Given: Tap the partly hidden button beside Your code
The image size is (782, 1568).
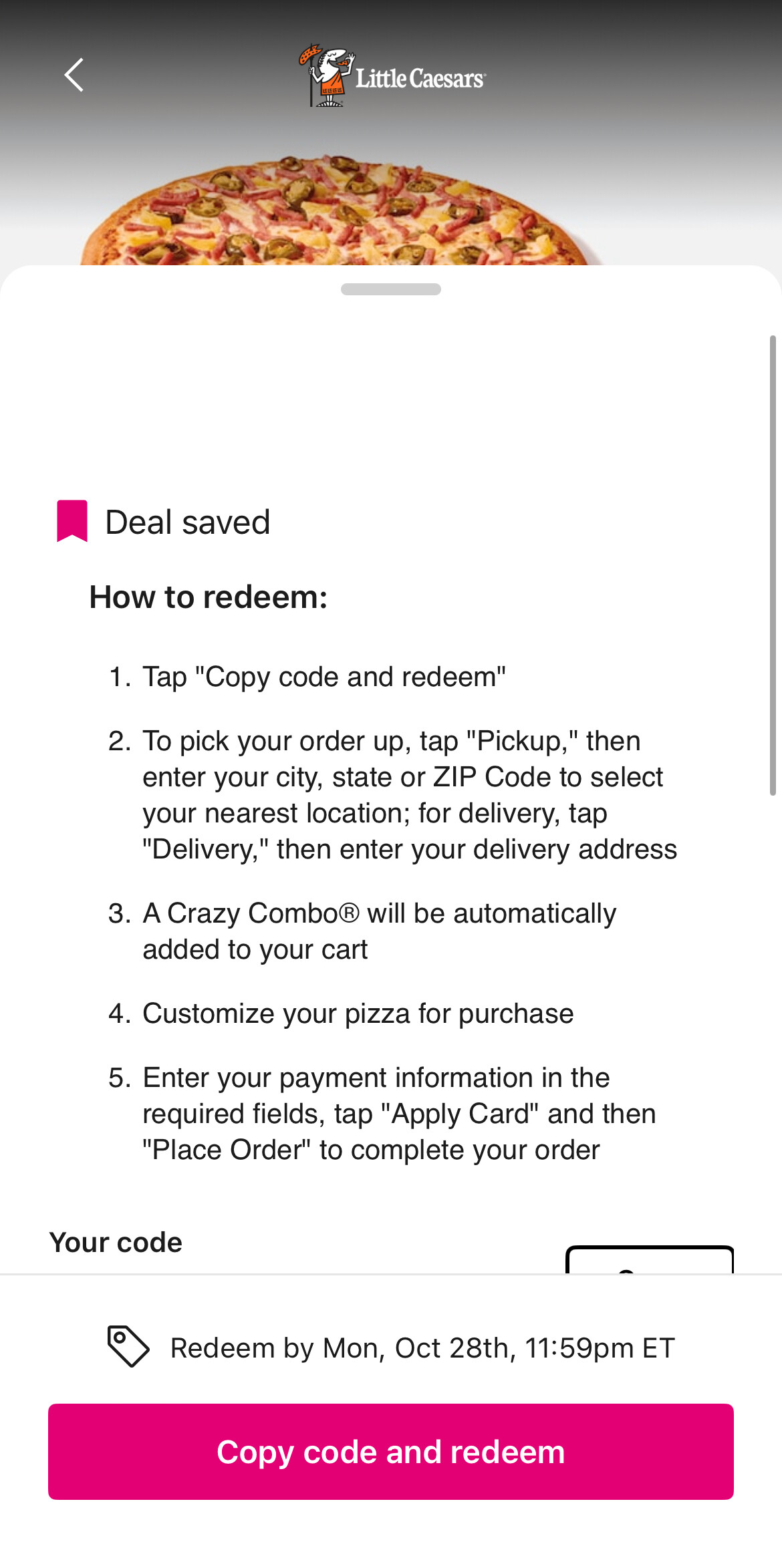Looking at the screenshot, I should click(650, 1259).
